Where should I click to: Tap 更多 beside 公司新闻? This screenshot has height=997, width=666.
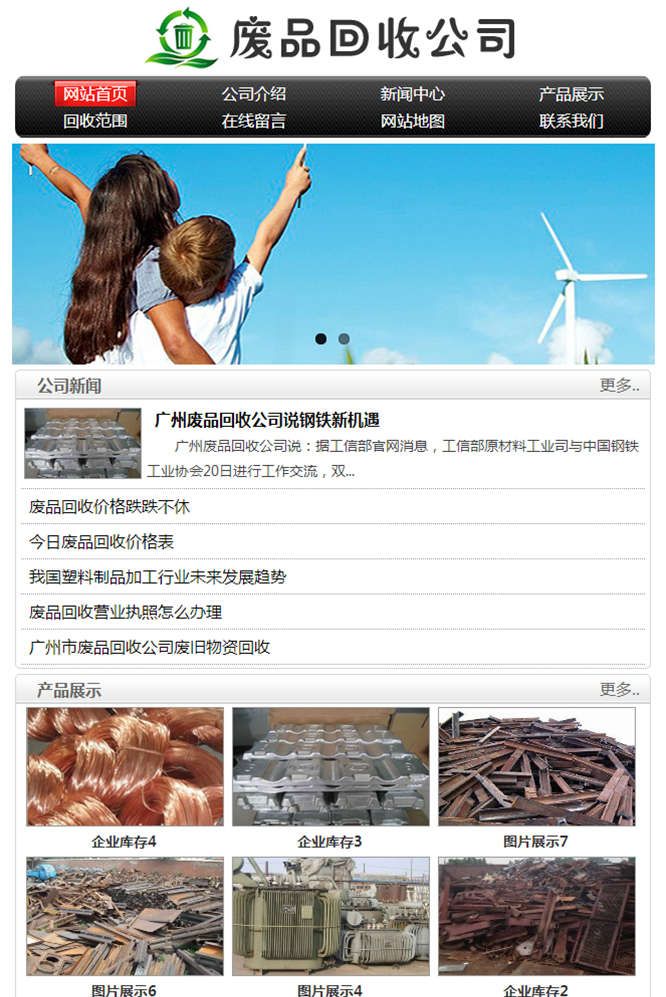click(x=619, y=385)
